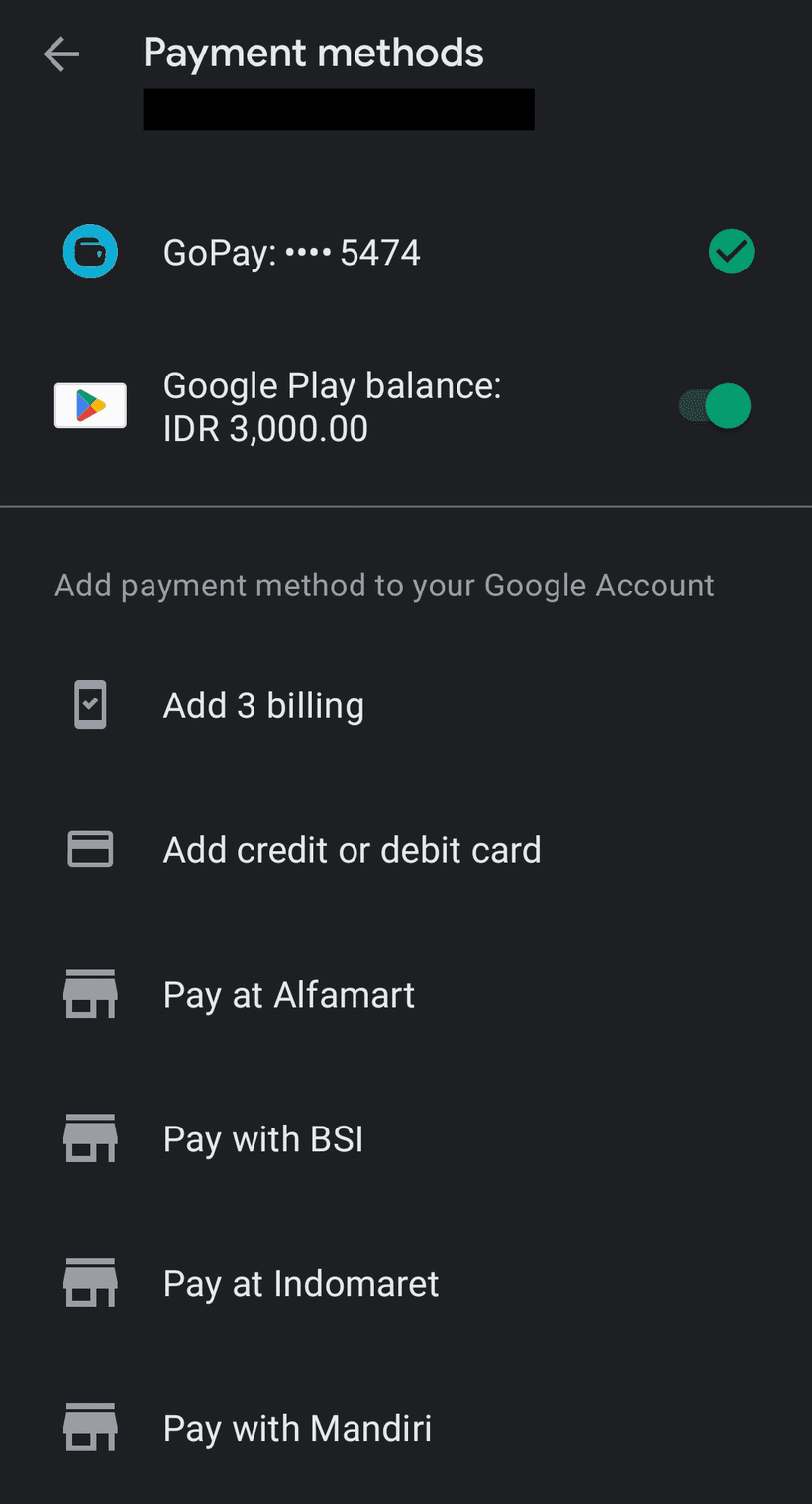This screenshot has height=1504, width=812.
Task: Choose Add credit or debit card
Action: tap(406, 850)
